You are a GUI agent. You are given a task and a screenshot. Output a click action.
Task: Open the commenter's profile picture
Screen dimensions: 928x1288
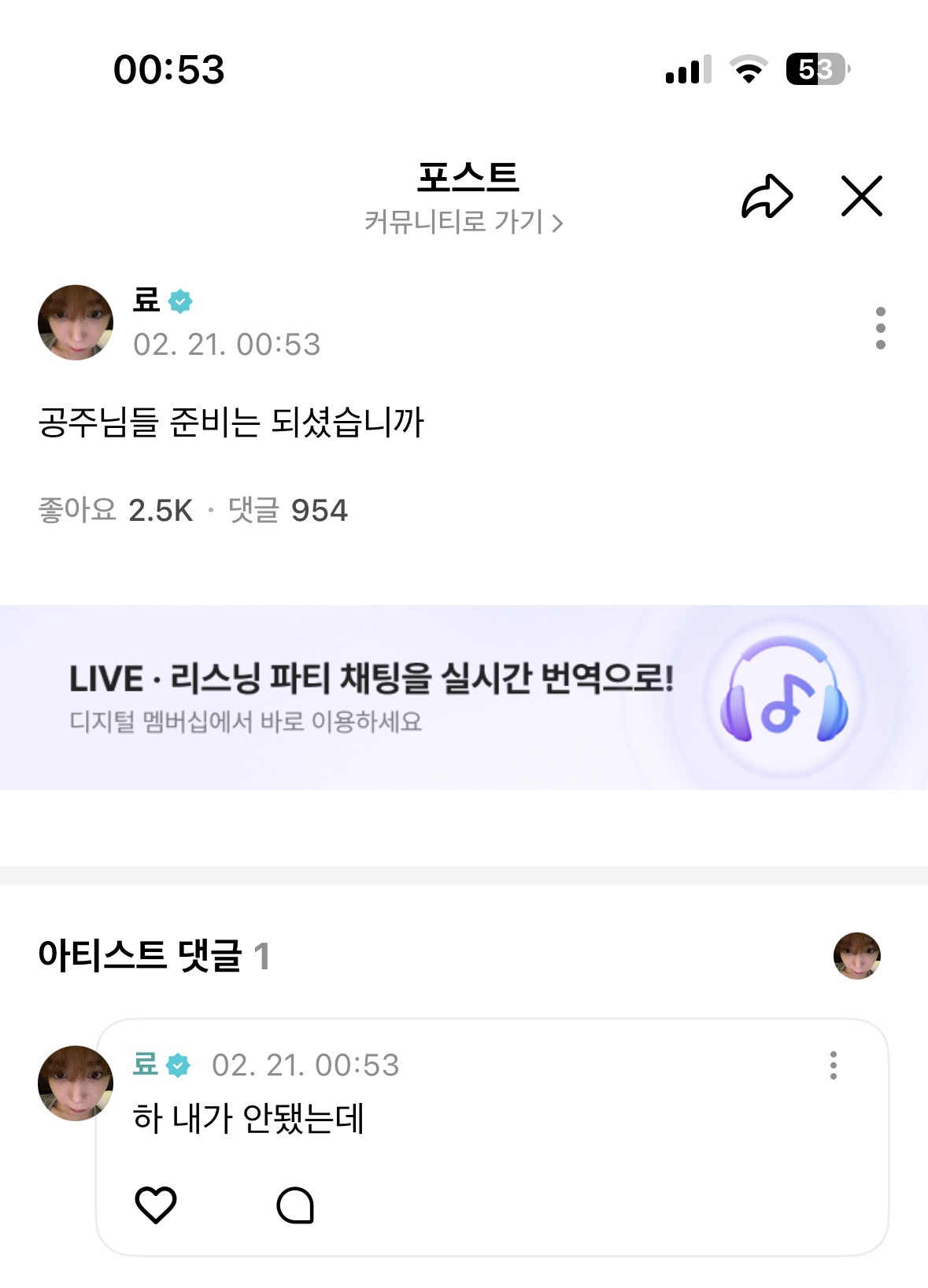click(76, 1083)
